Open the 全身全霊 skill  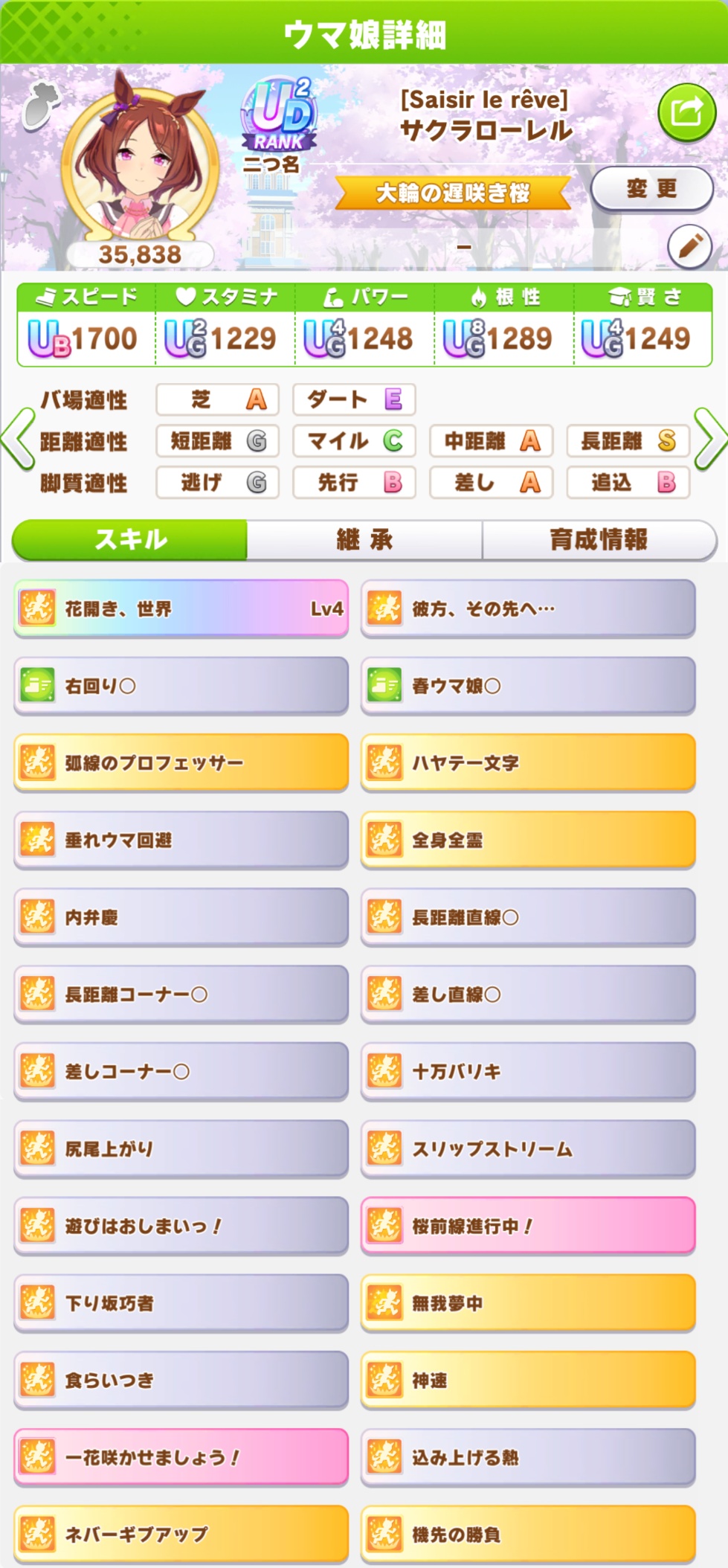tap(528, 840)
